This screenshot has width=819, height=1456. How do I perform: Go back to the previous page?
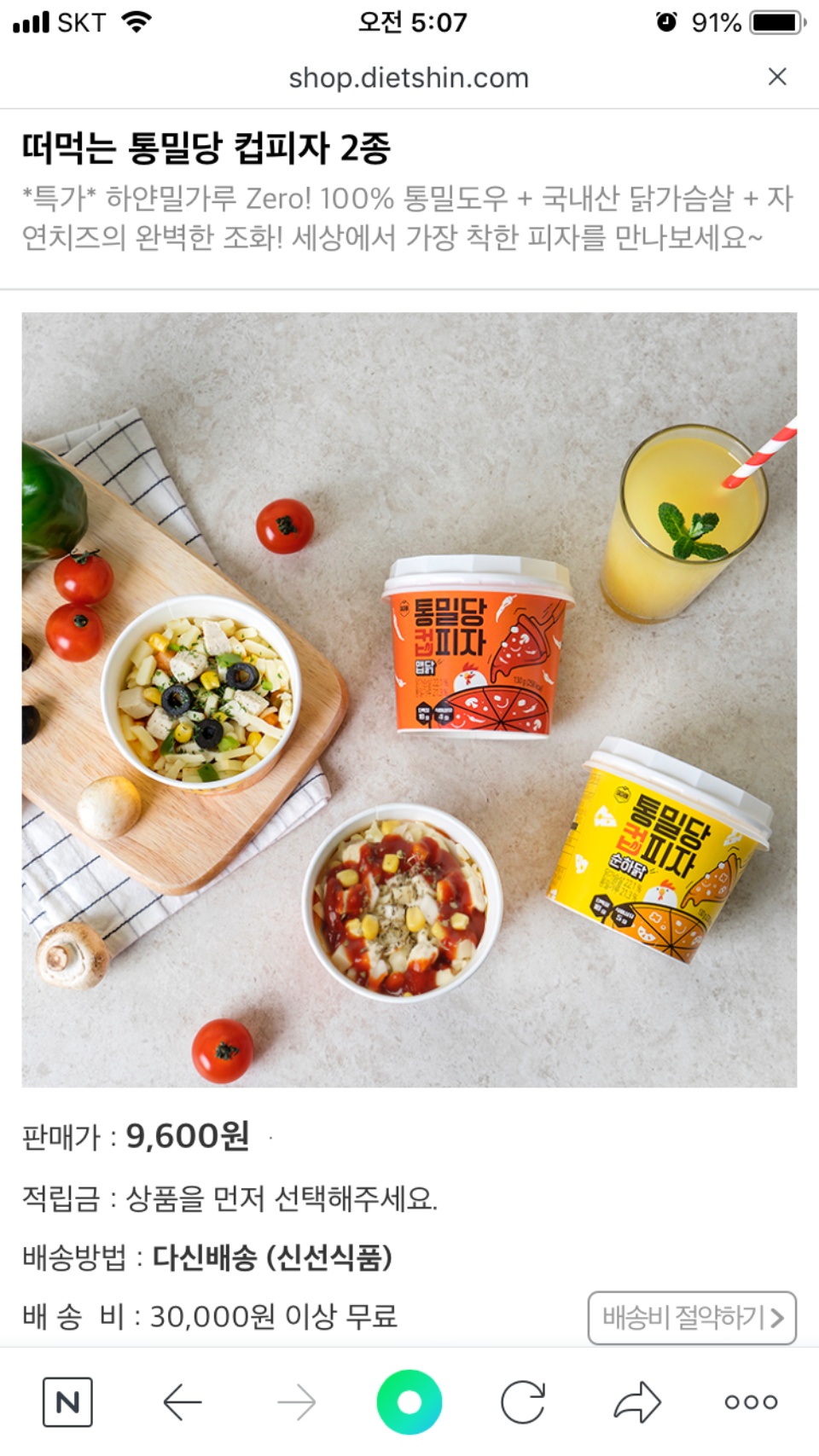click(182, 1401)
